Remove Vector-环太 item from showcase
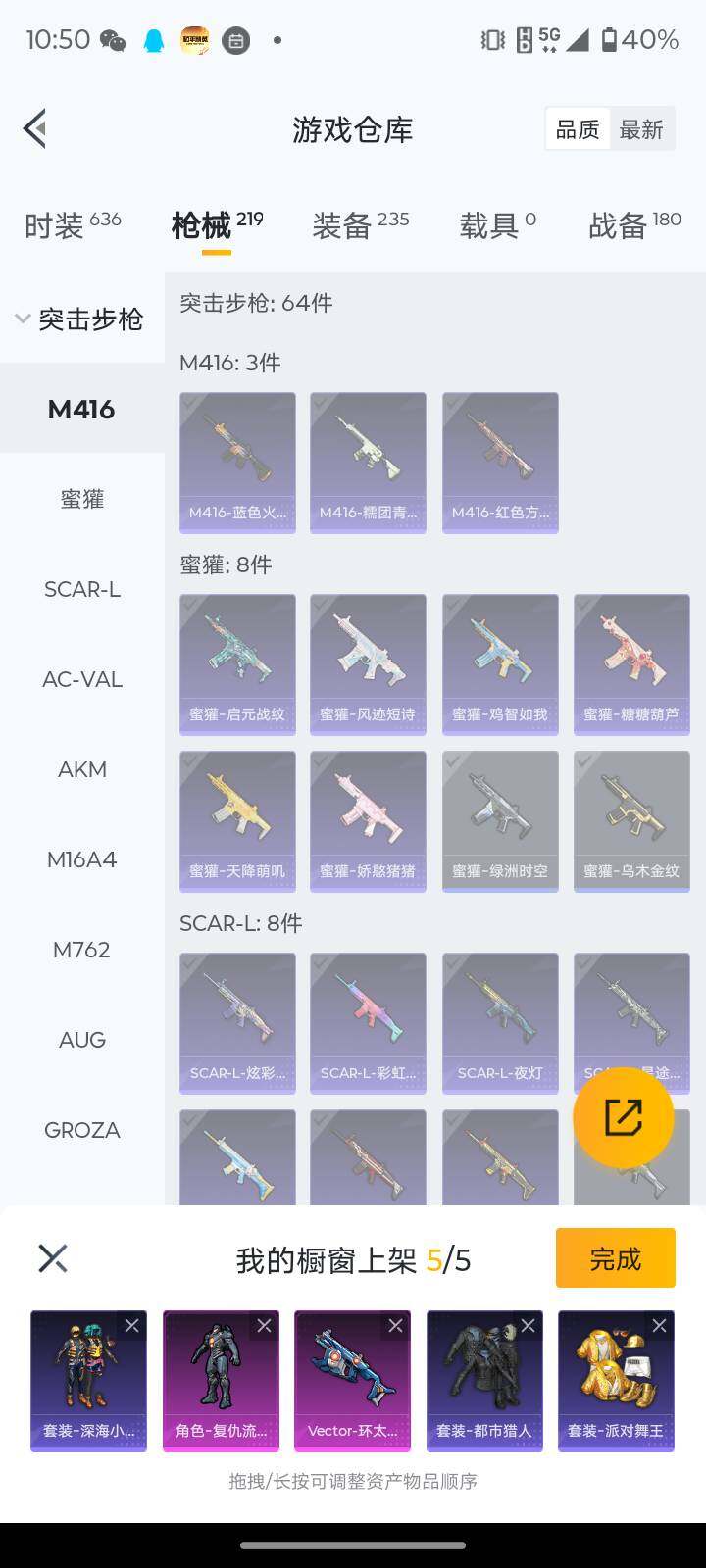This screenshot has width=706, height=1568. tap(395, 1326)
